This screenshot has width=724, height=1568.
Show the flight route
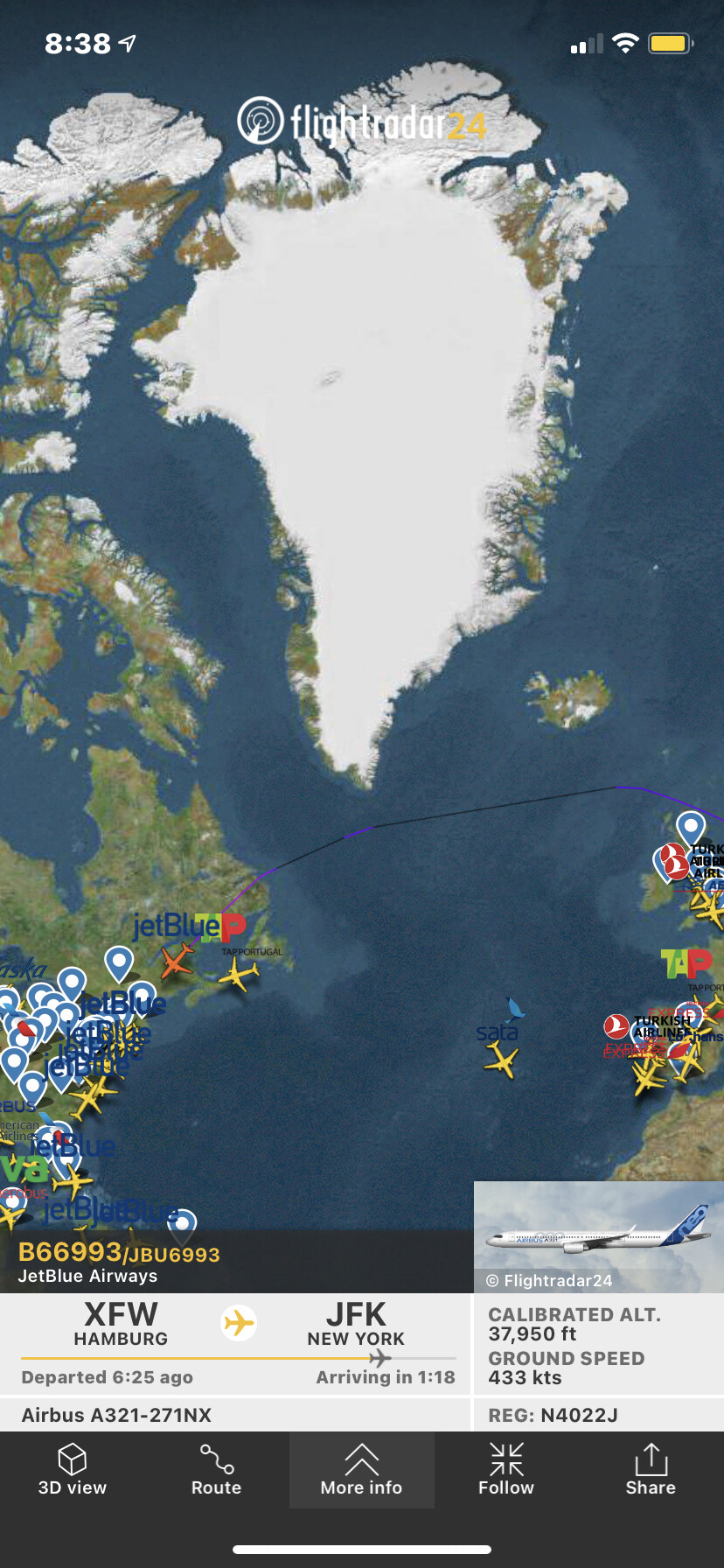216,1470
